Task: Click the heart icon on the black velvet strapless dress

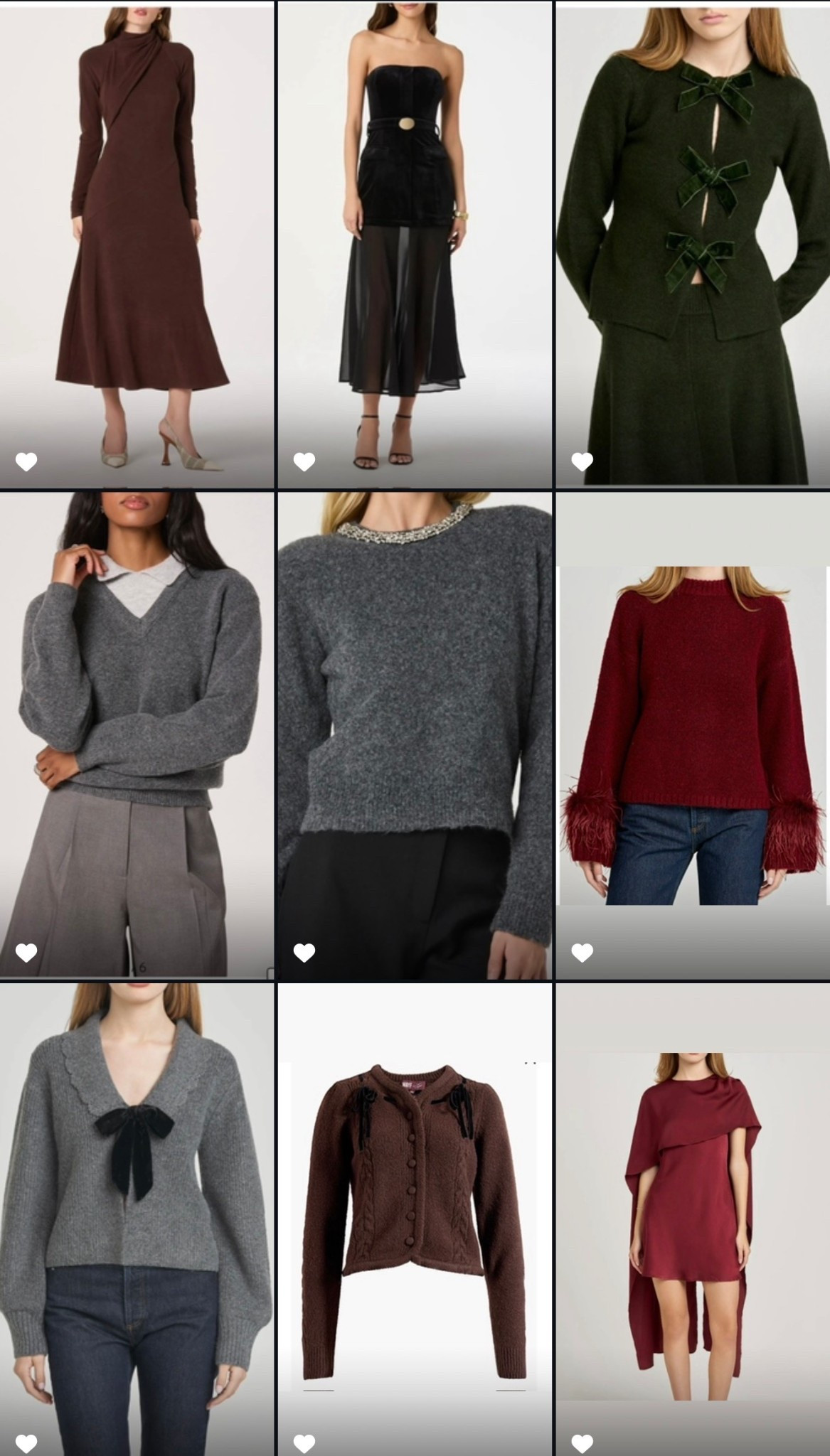Action: (x=304, y=462)
